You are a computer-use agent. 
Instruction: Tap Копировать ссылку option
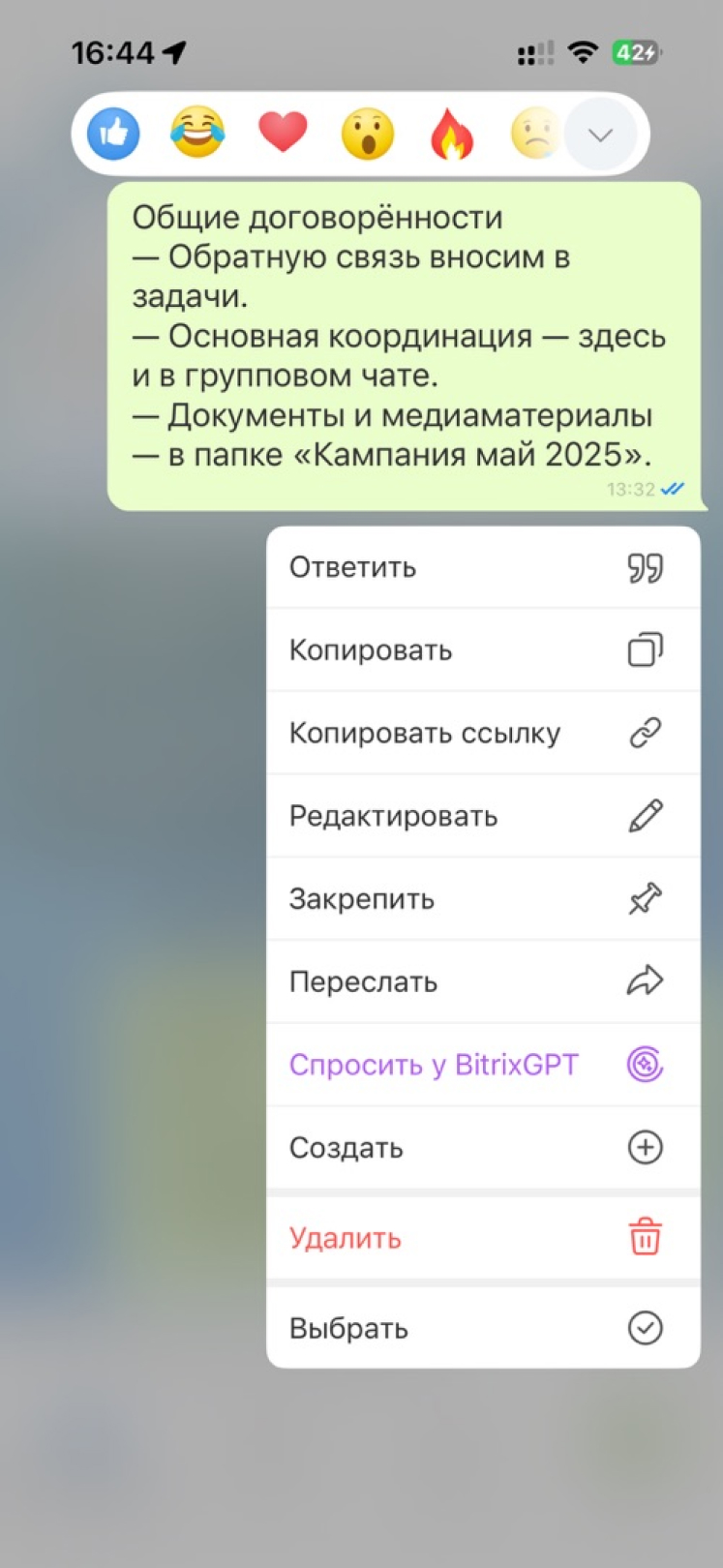click(x=482, y=734)
